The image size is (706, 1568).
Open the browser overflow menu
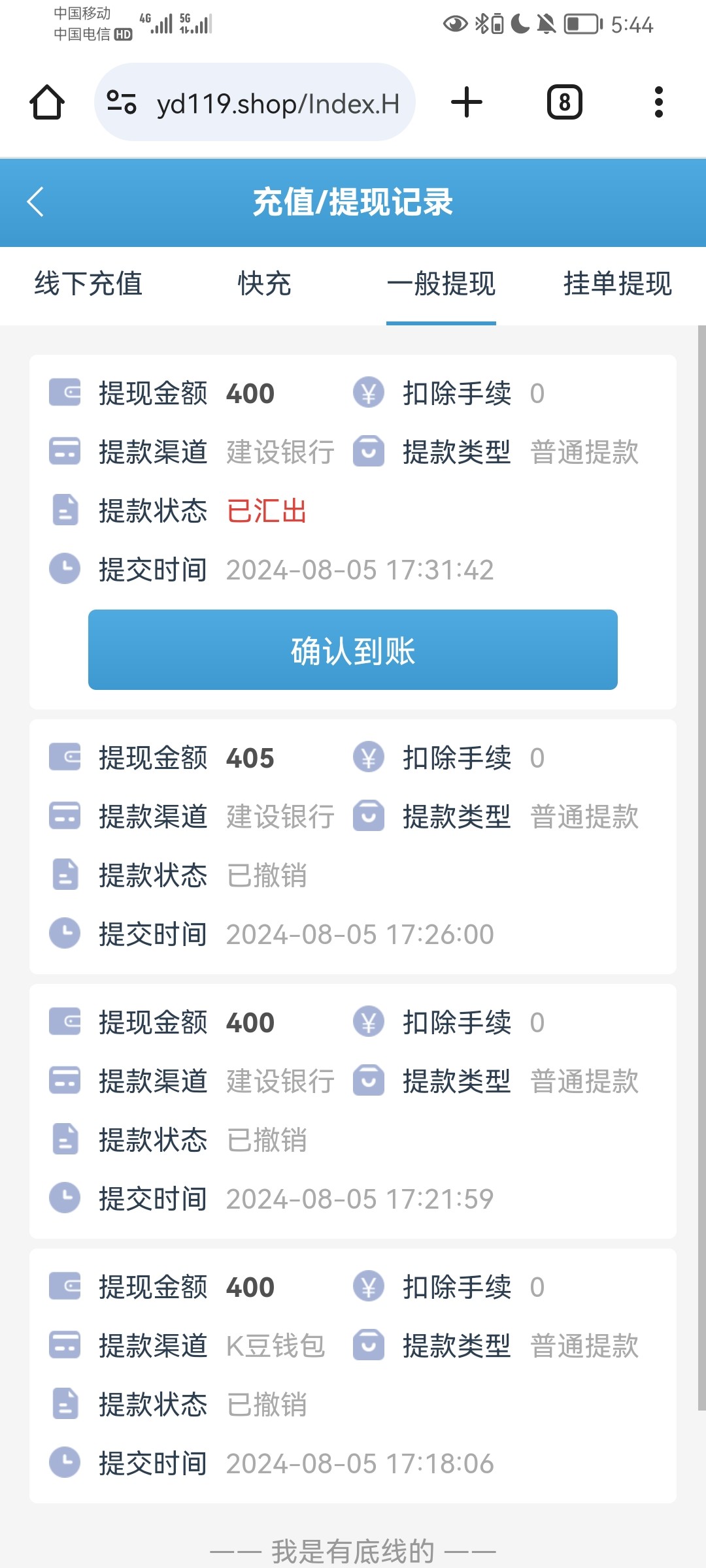659,103
